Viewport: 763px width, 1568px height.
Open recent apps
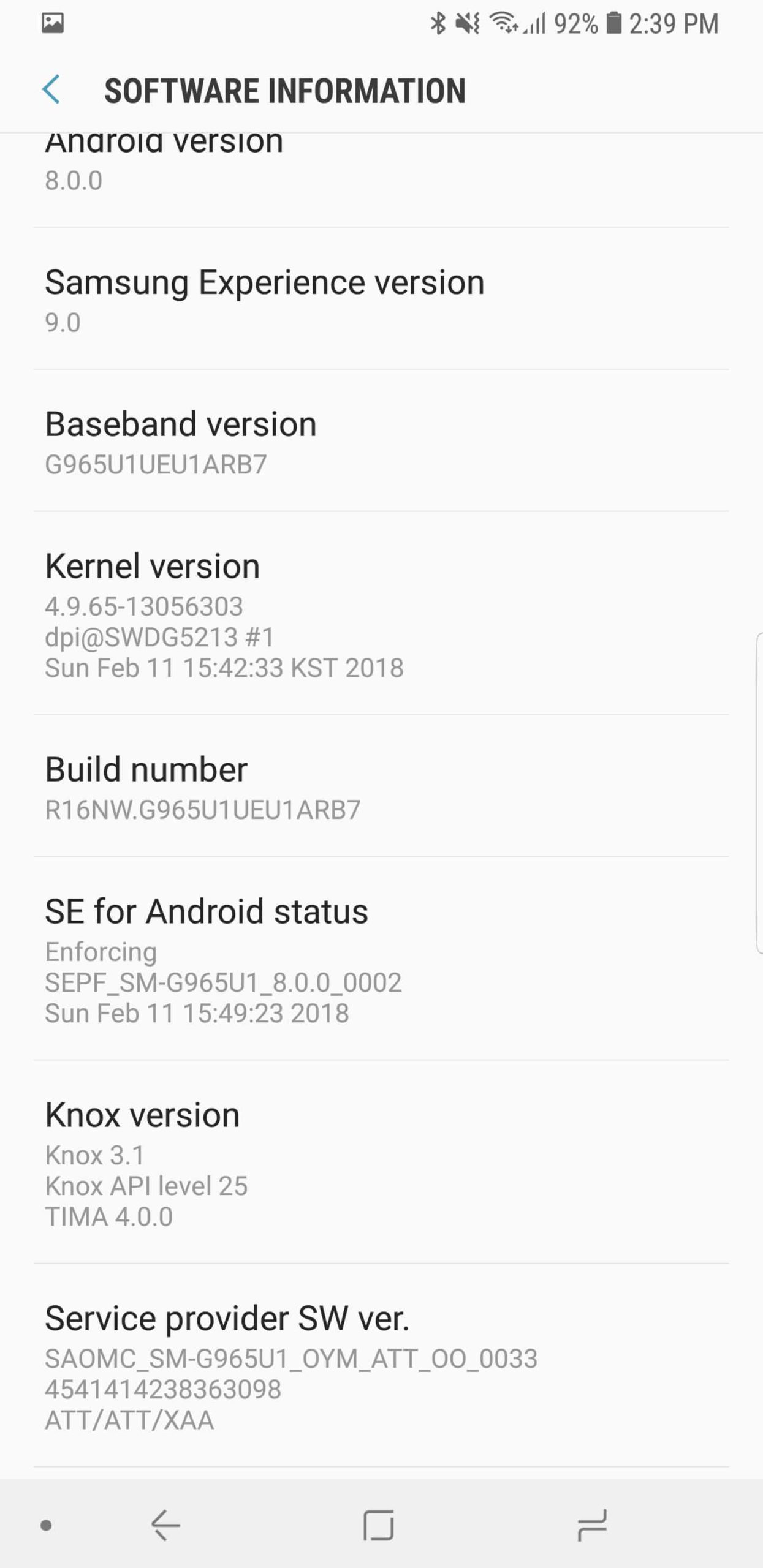coord(592,1525)
